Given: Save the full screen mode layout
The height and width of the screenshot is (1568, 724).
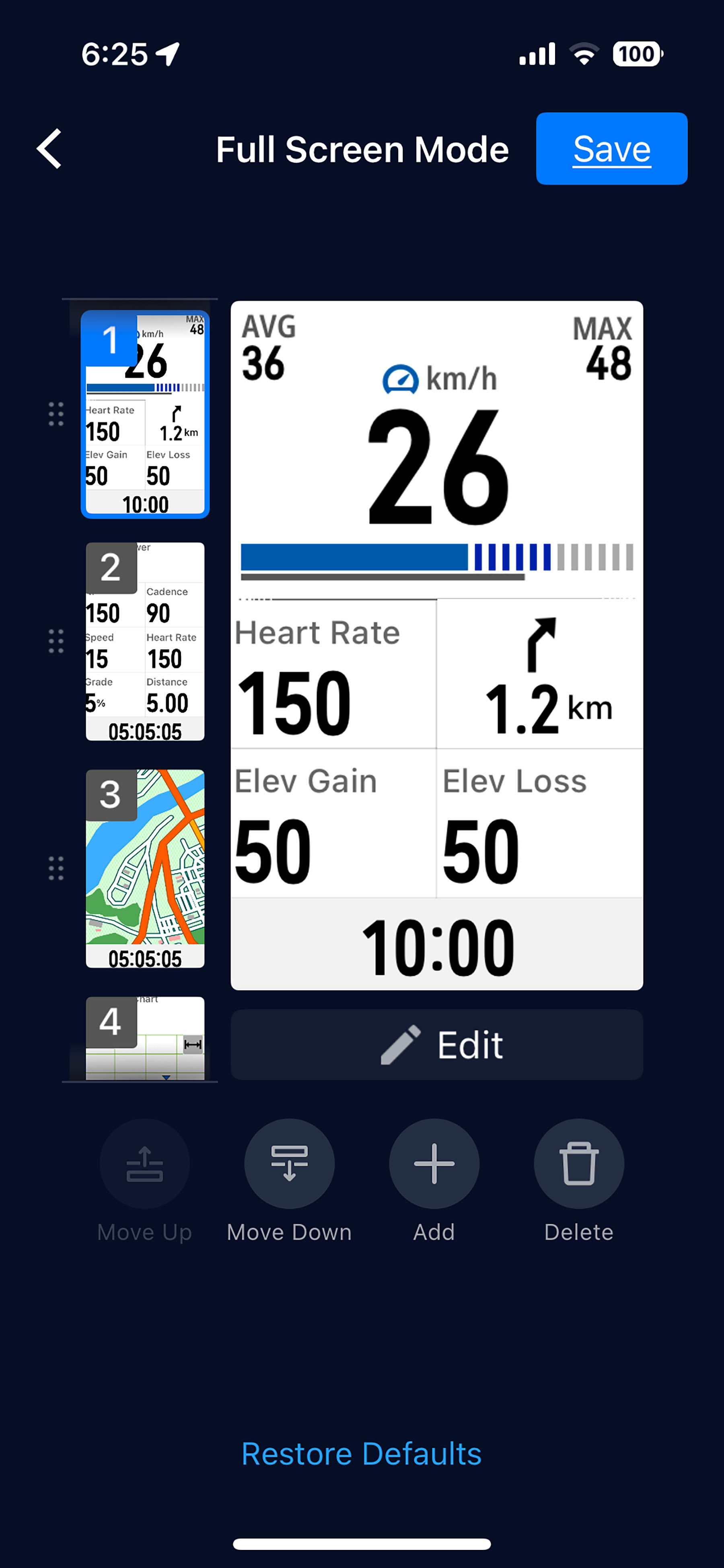Looking at the screenshot, I should (611, 148).
